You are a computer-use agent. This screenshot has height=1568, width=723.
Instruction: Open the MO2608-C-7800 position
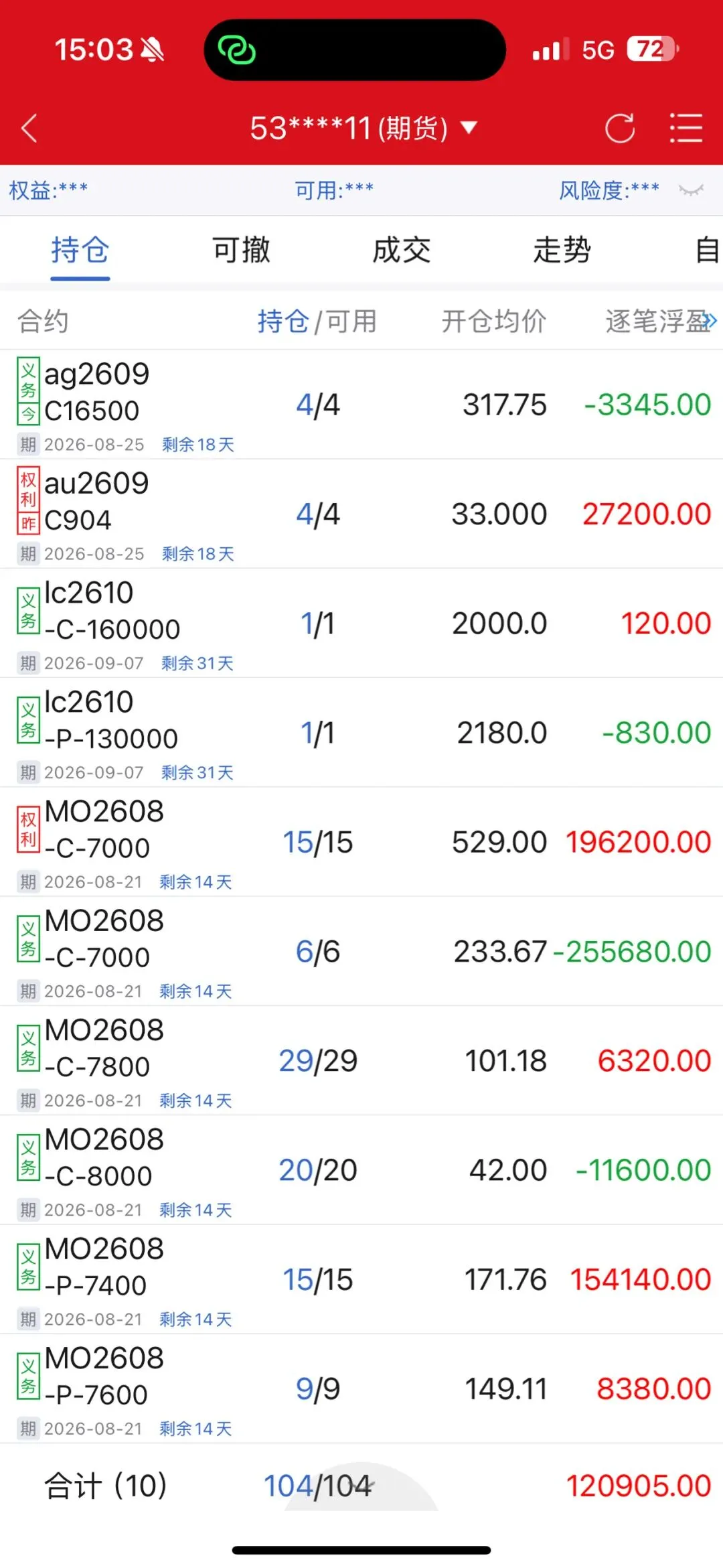point(361,1060)
